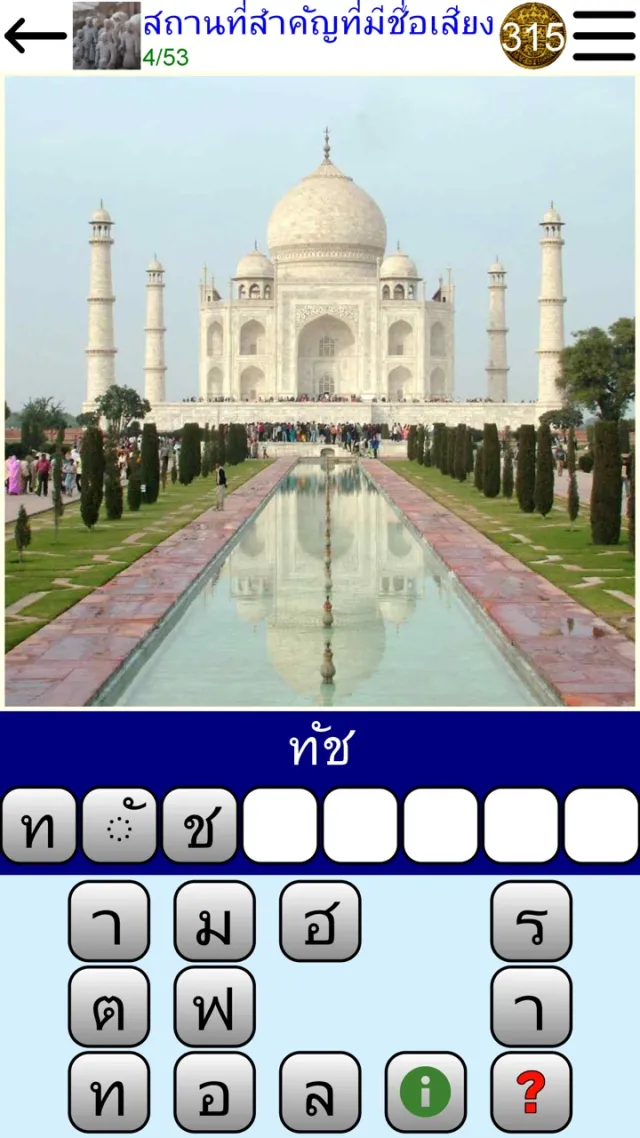Go back using the arrow icon

click(35, 36)
